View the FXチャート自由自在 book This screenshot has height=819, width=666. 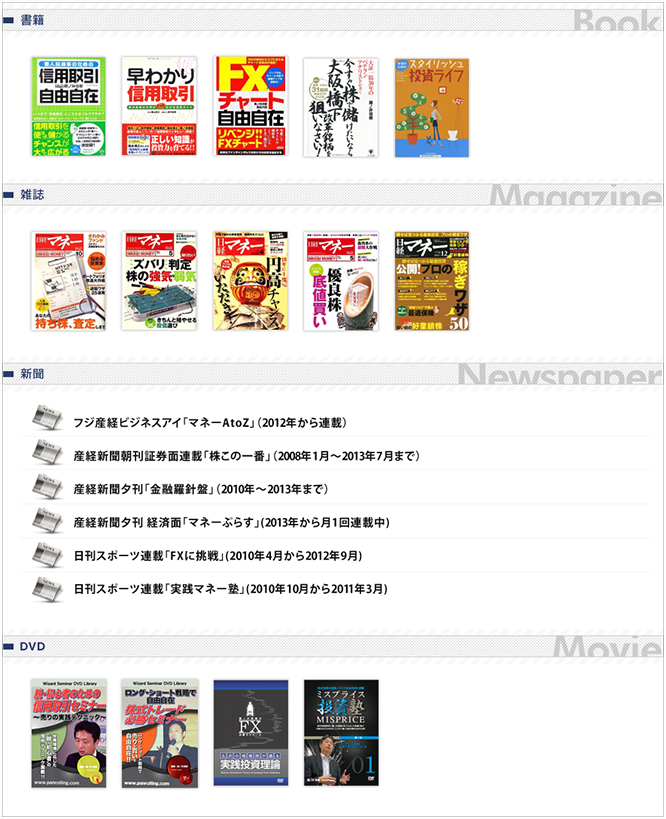(250, 106)
